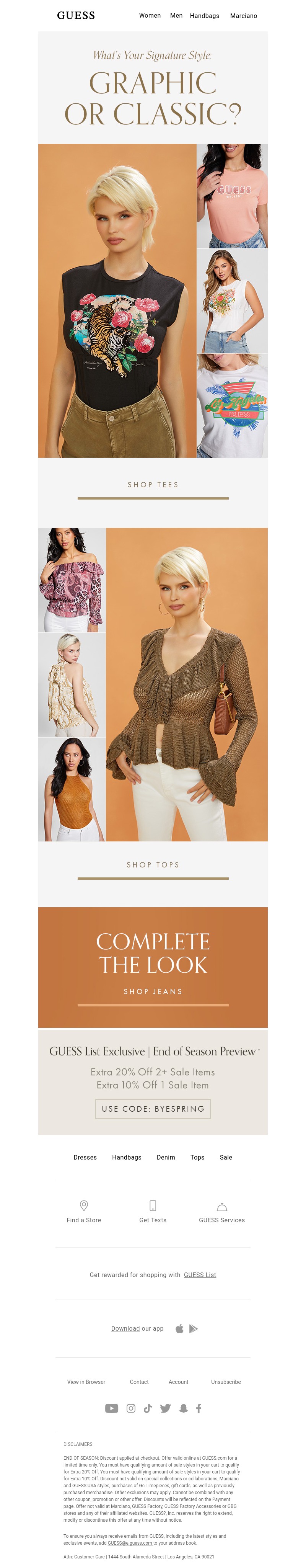This screenshot has height=1568, width=306.
Task: Open the Women link in header
Action: pos(150,15)
